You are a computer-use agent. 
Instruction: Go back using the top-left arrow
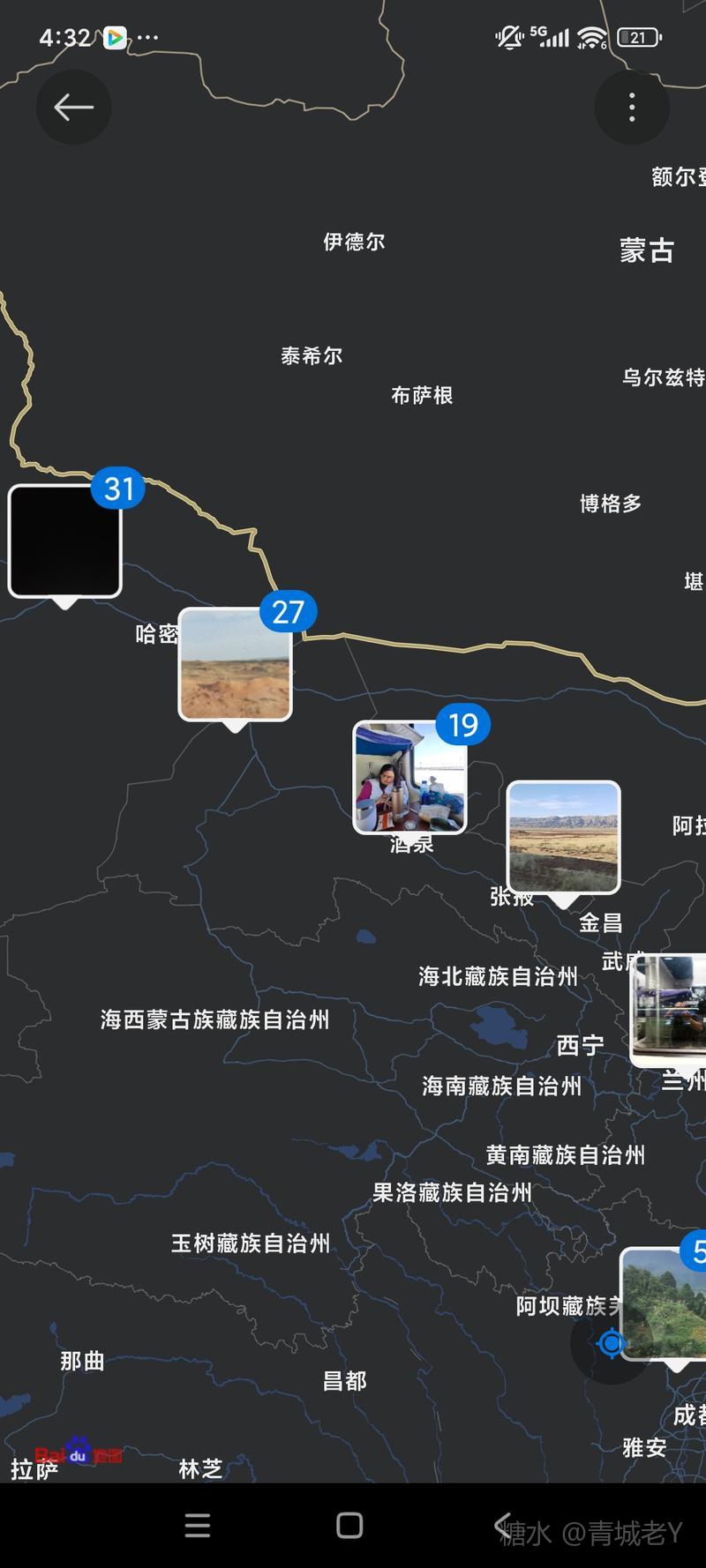point(73,108)
